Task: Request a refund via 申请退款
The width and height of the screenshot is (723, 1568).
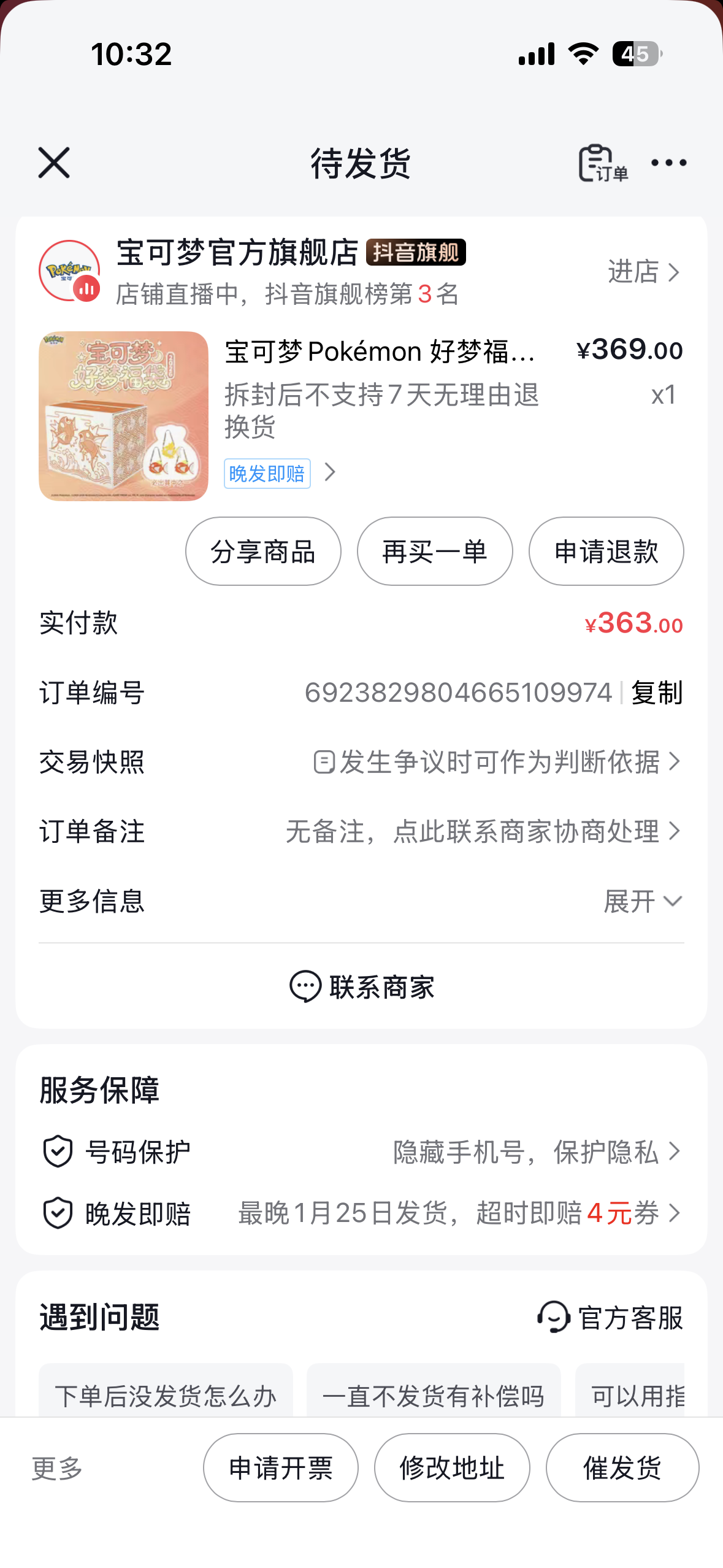Action: pyautogui.click(x=606, y=551)
